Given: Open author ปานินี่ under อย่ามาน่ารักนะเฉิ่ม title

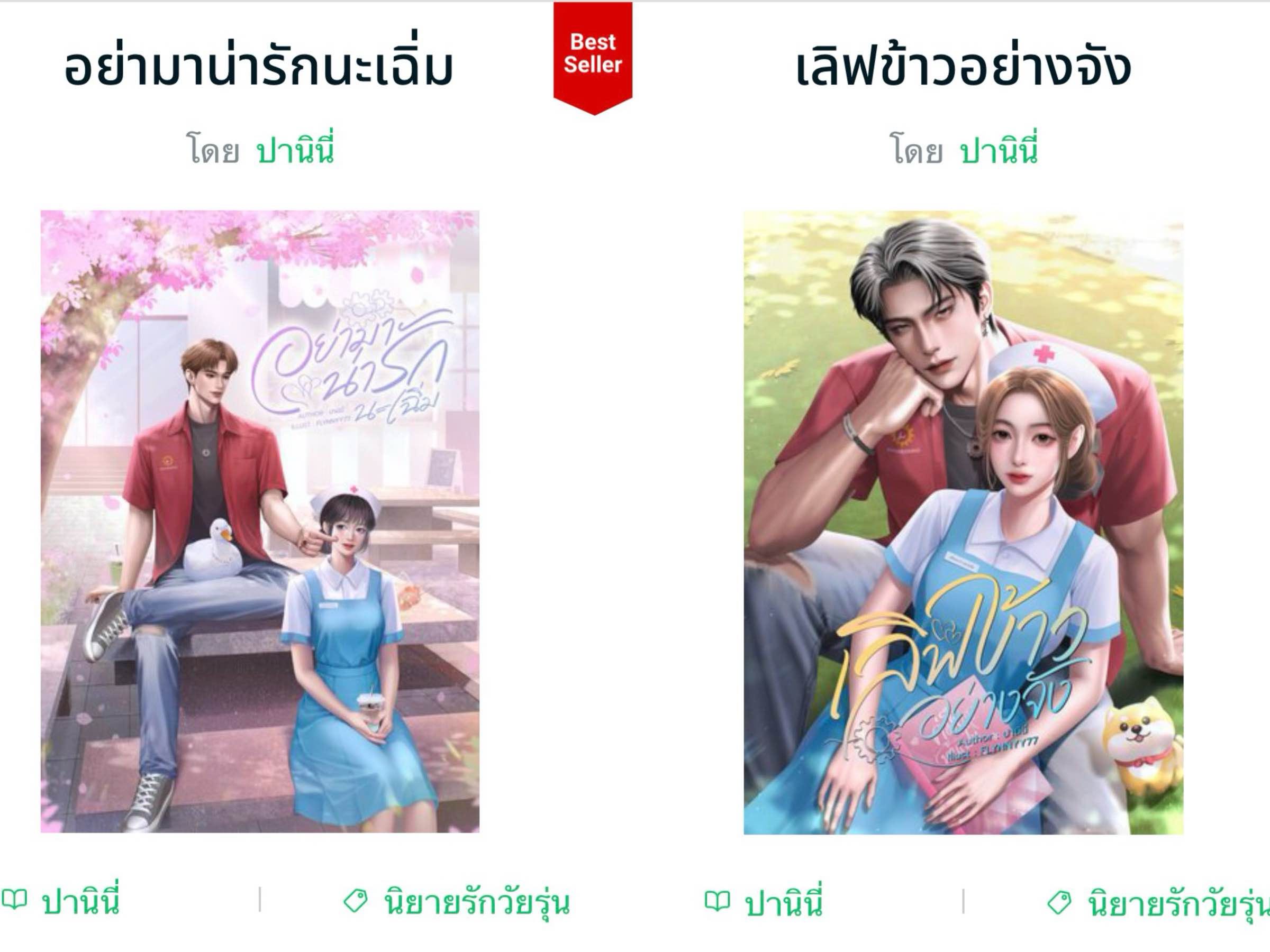Looking at the screenshot, I should pyautogui.click(x=295, y=150).
